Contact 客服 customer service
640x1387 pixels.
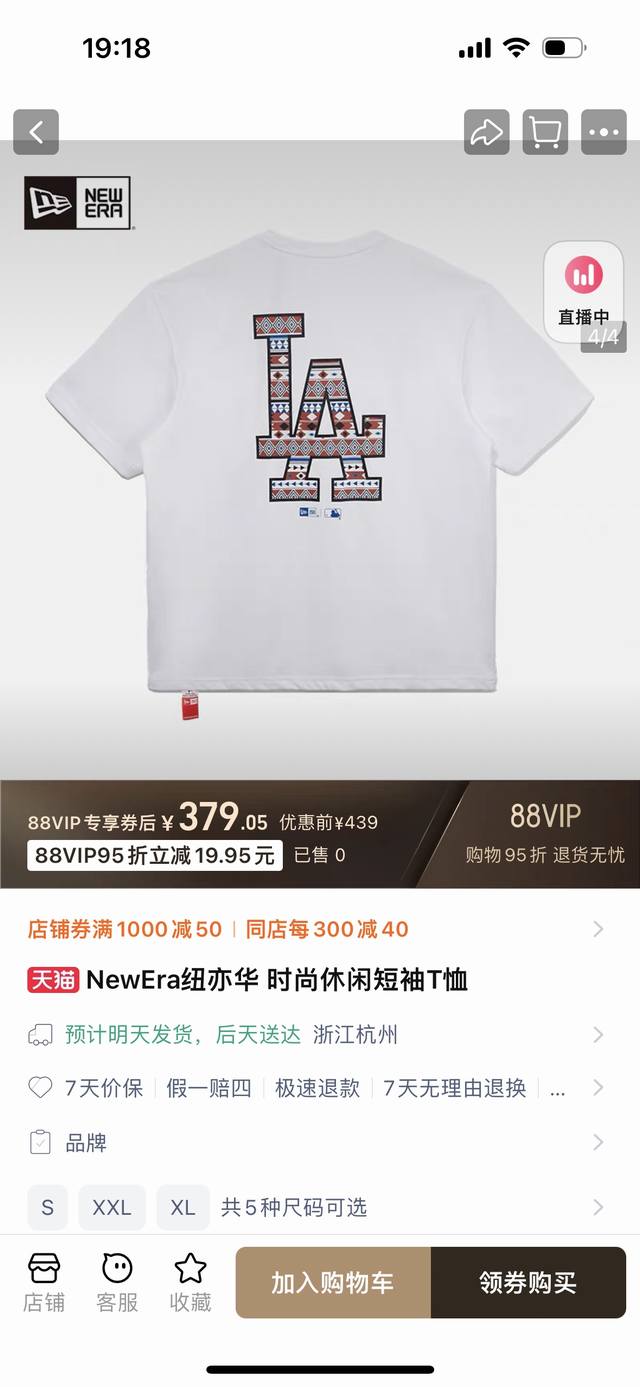pos(117,1281)
